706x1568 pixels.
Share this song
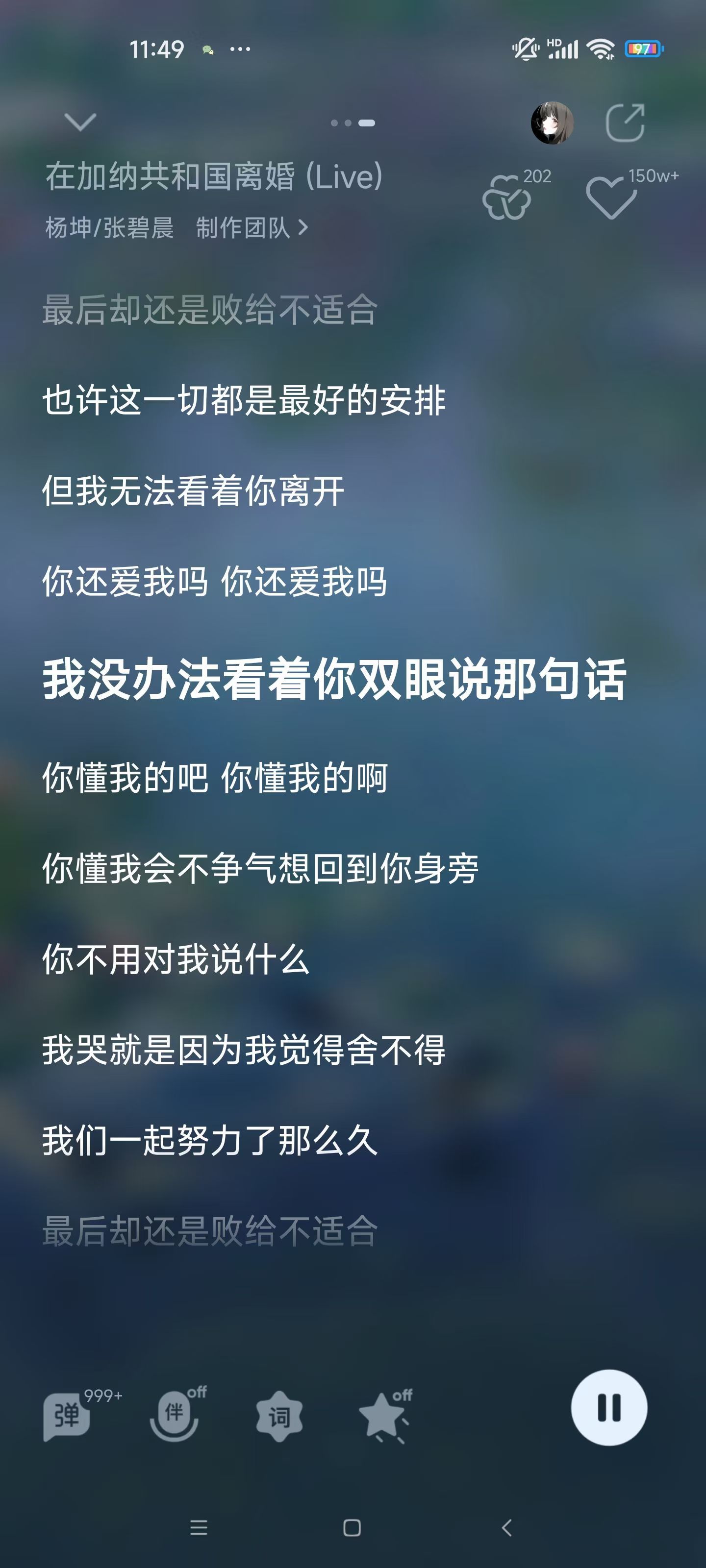pos(626,123)
